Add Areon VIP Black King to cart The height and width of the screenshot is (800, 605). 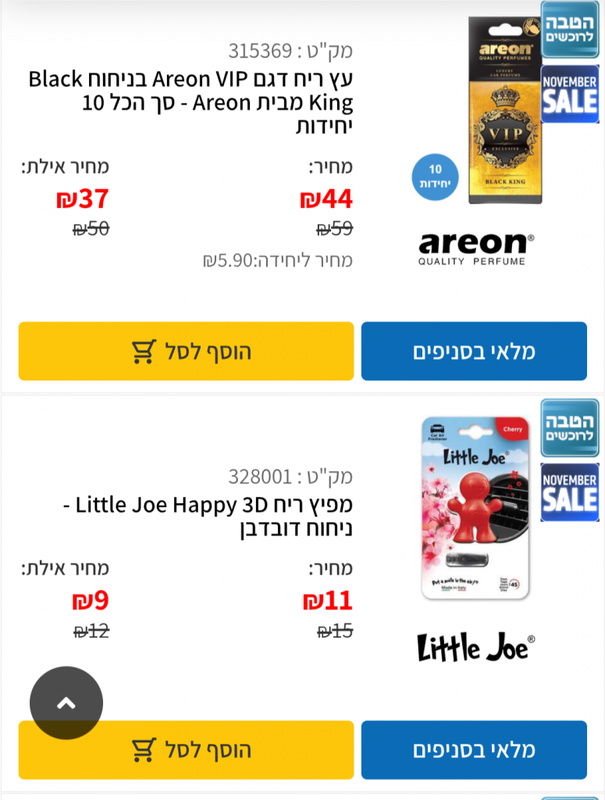coord(186,351)
